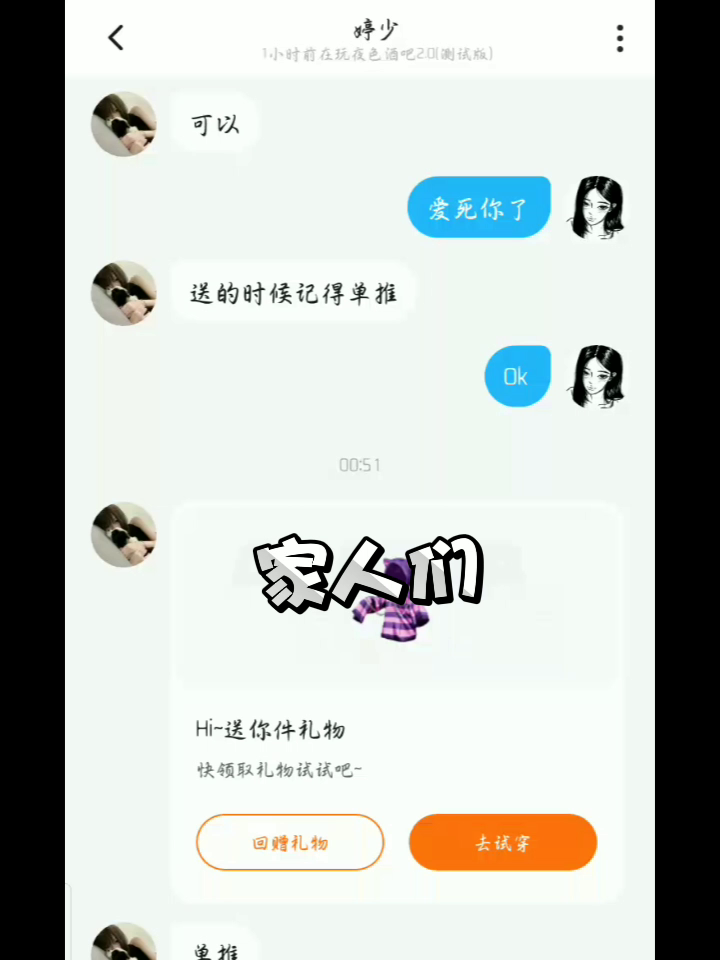Open 婷少's avatar beside the 可以 message

click(124, 124)
